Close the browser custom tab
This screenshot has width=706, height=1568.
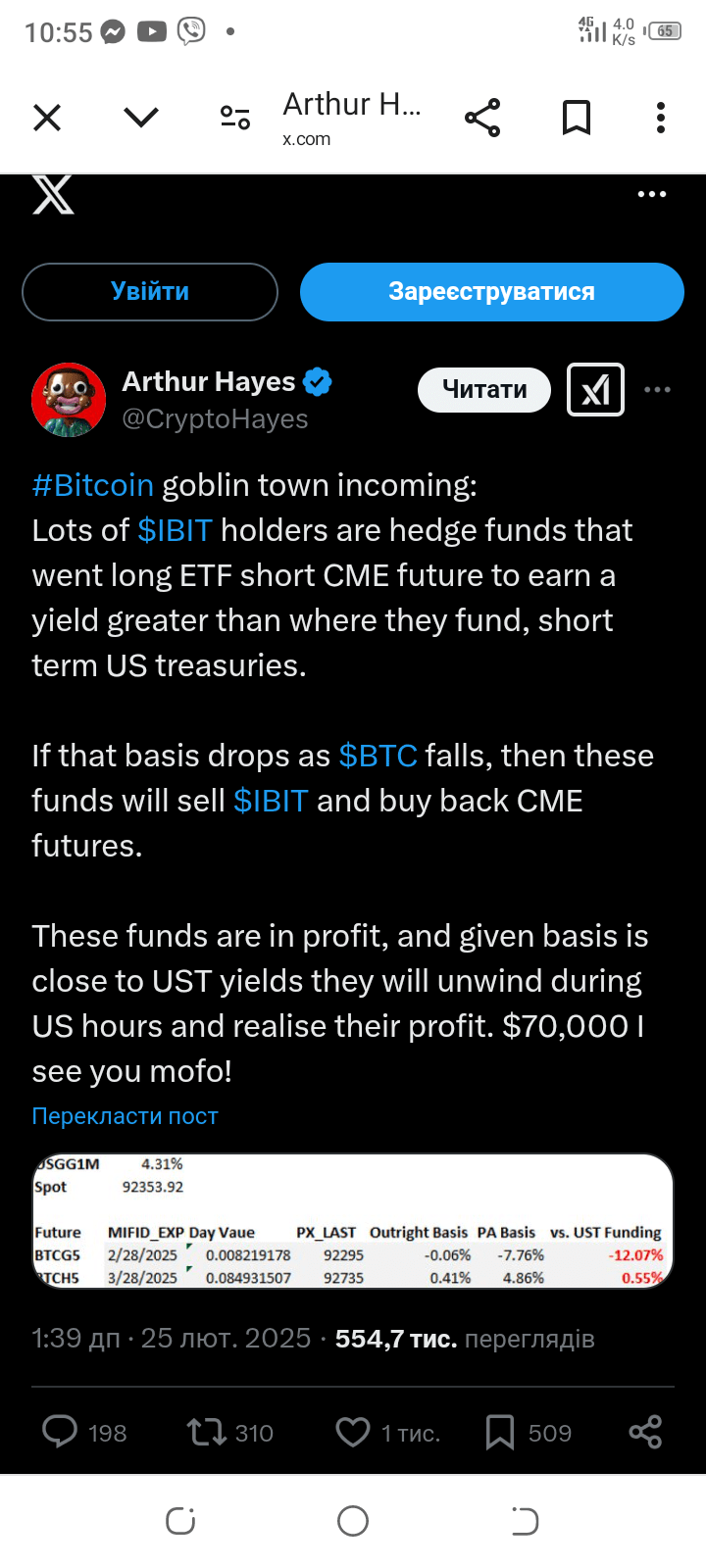point(47,118)
